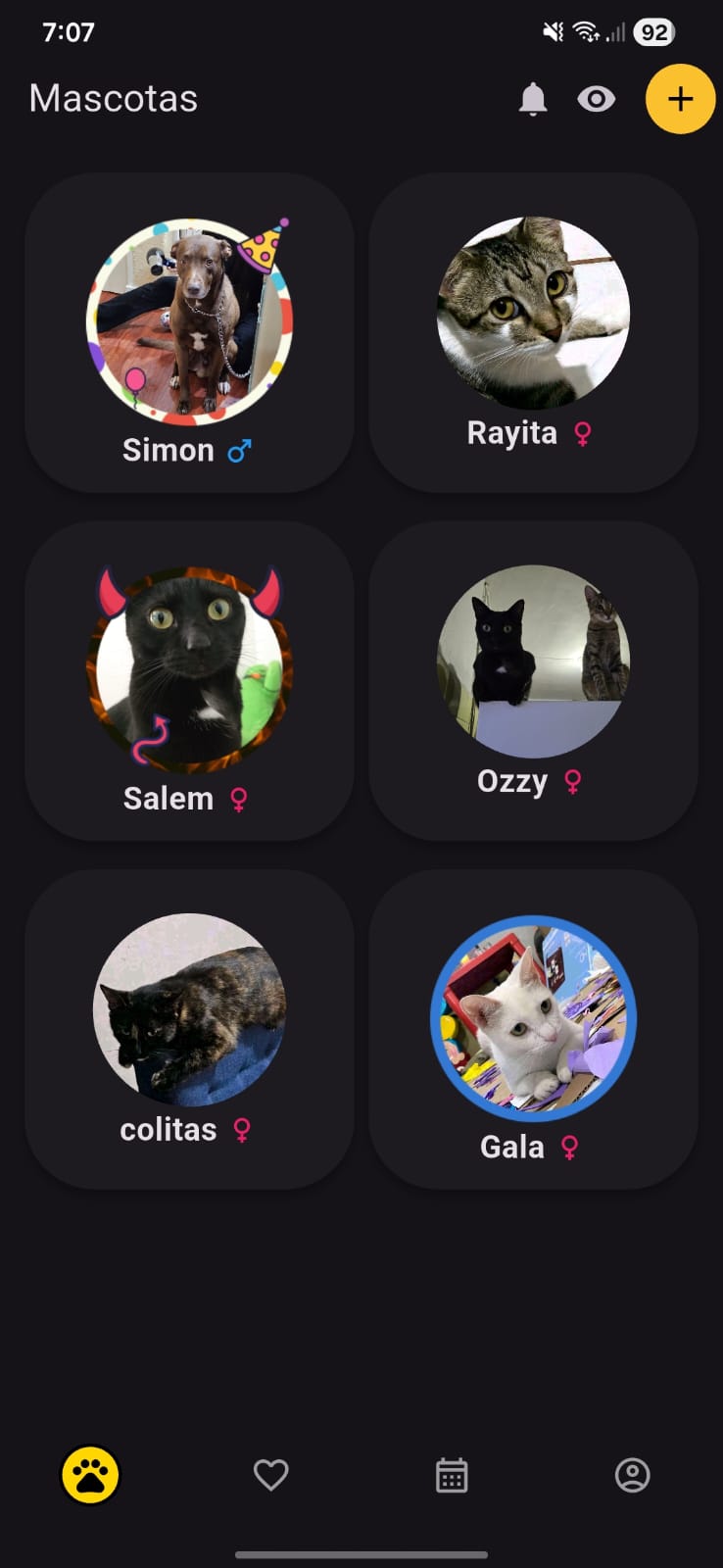723x1568 pixels.
Task: Open Rayita's pet card
Action: point(533,333)
